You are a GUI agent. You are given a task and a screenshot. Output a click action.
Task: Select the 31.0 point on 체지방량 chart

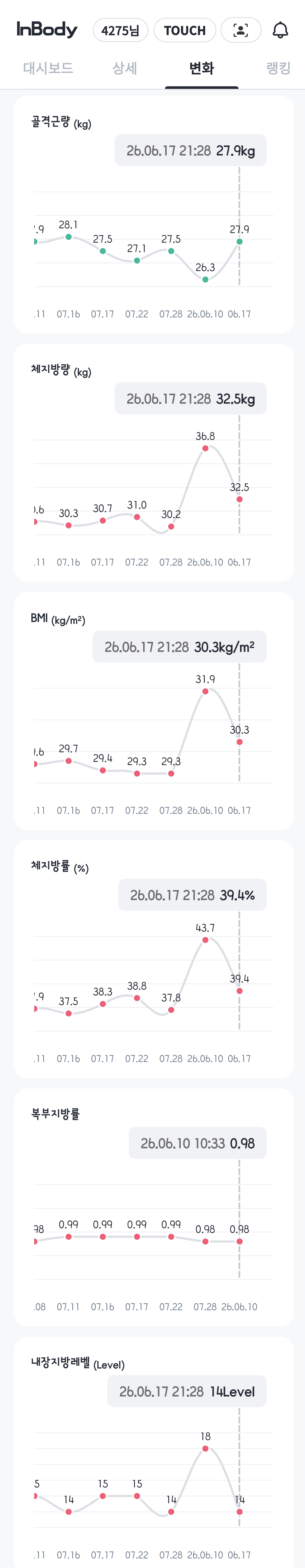(x=137, y=517)
